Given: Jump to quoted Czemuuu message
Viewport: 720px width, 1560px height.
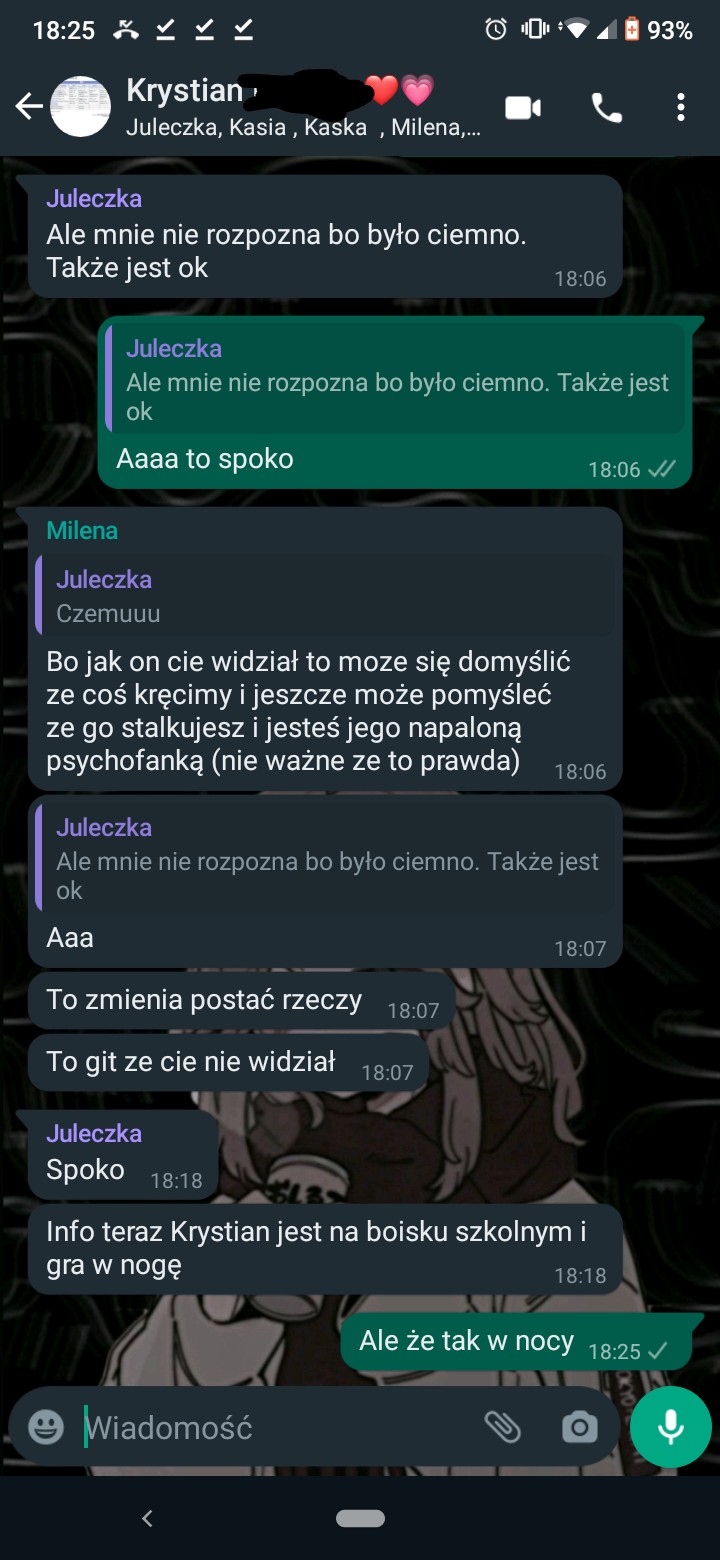Looking at the screenshot, I should 326,596.
